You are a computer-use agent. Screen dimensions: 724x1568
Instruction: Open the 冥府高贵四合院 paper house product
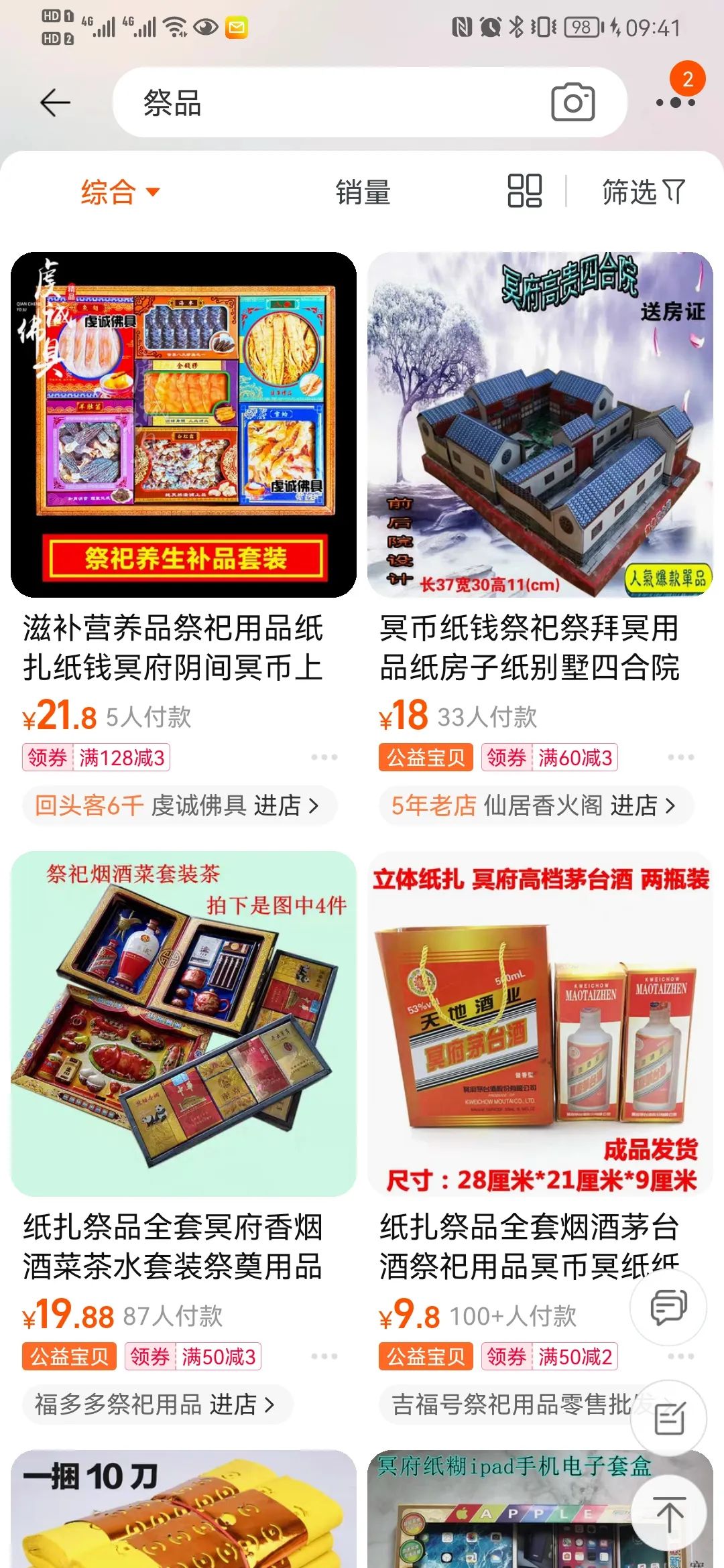[540, 424]
